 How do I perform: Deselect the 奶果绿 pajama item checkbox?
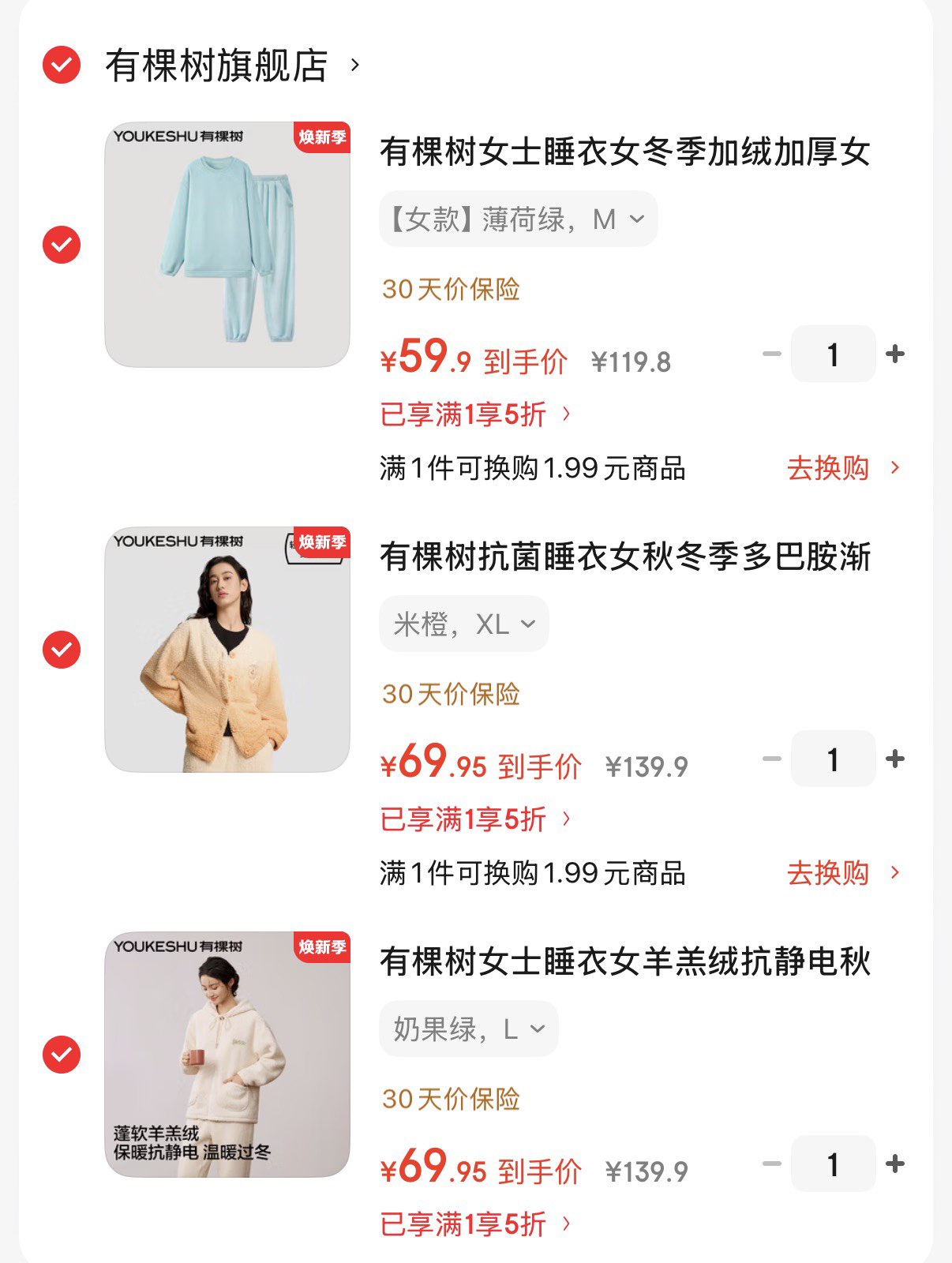pos(62,1054)
